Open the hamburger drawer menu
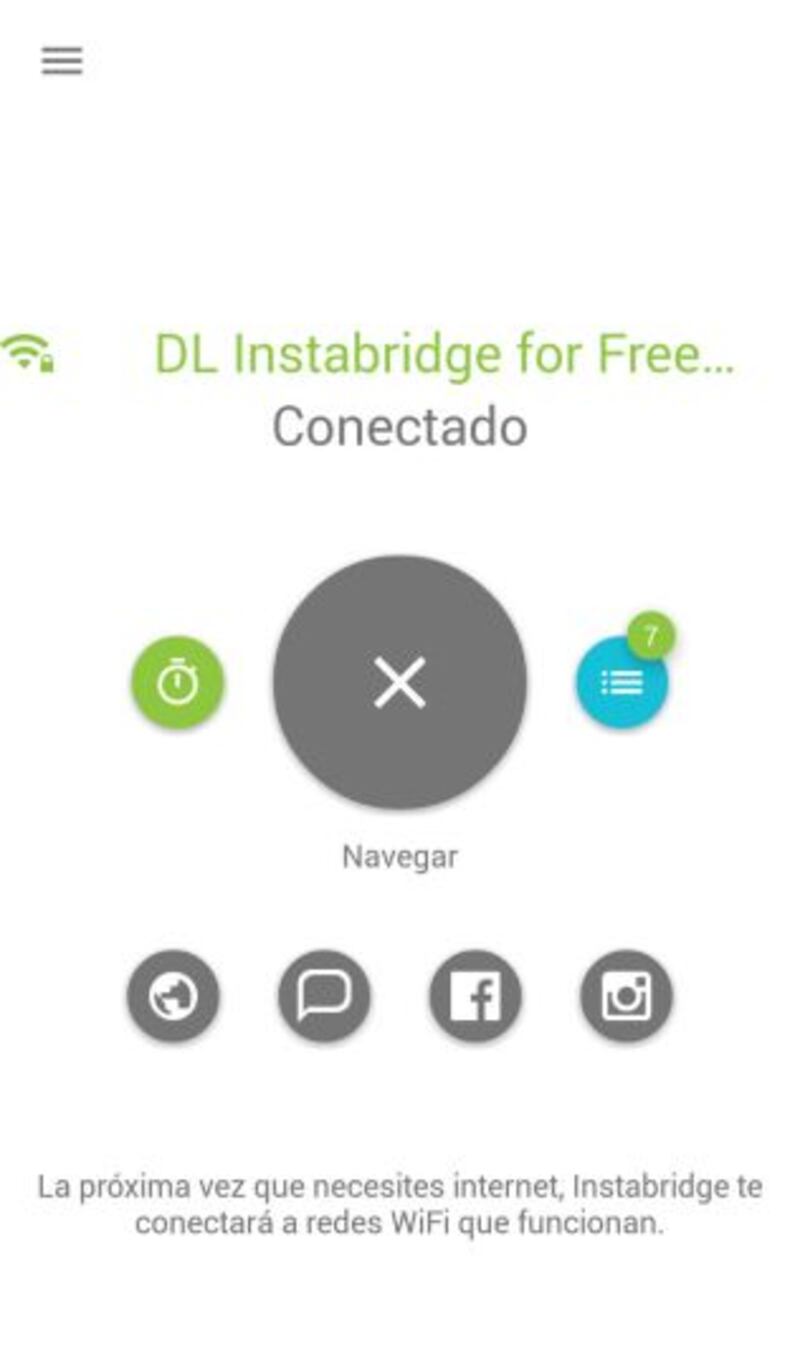The height and width of the screenshot is (1367, 800). pos(62,61)
